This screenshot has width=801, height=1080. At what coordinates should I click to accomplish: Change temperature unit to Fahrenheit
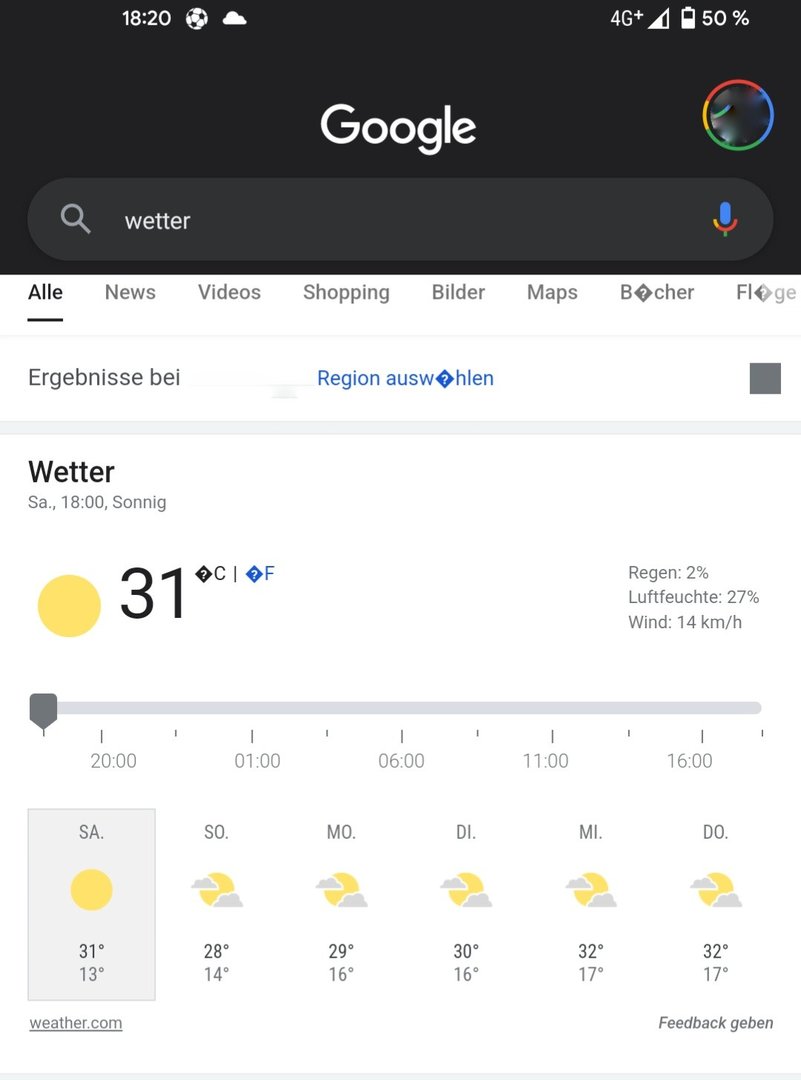click(x=260, y=574)
